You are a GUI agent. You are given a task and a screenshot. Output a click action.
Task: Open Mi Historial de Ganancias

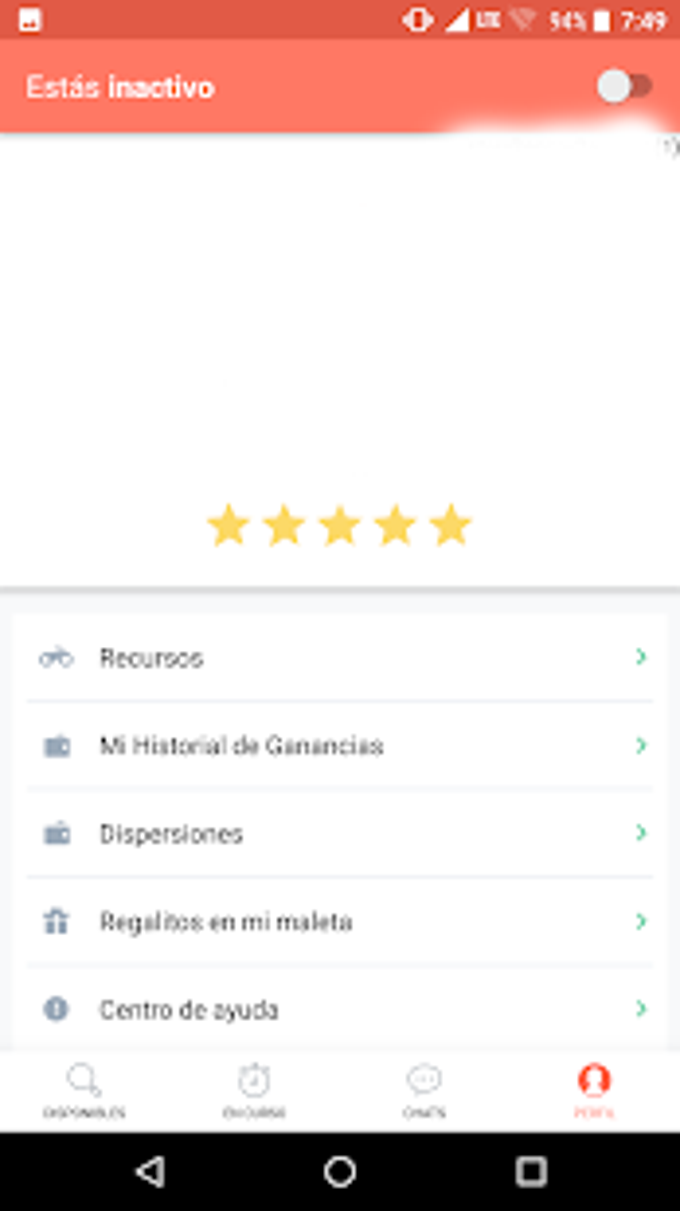(340, 746)
